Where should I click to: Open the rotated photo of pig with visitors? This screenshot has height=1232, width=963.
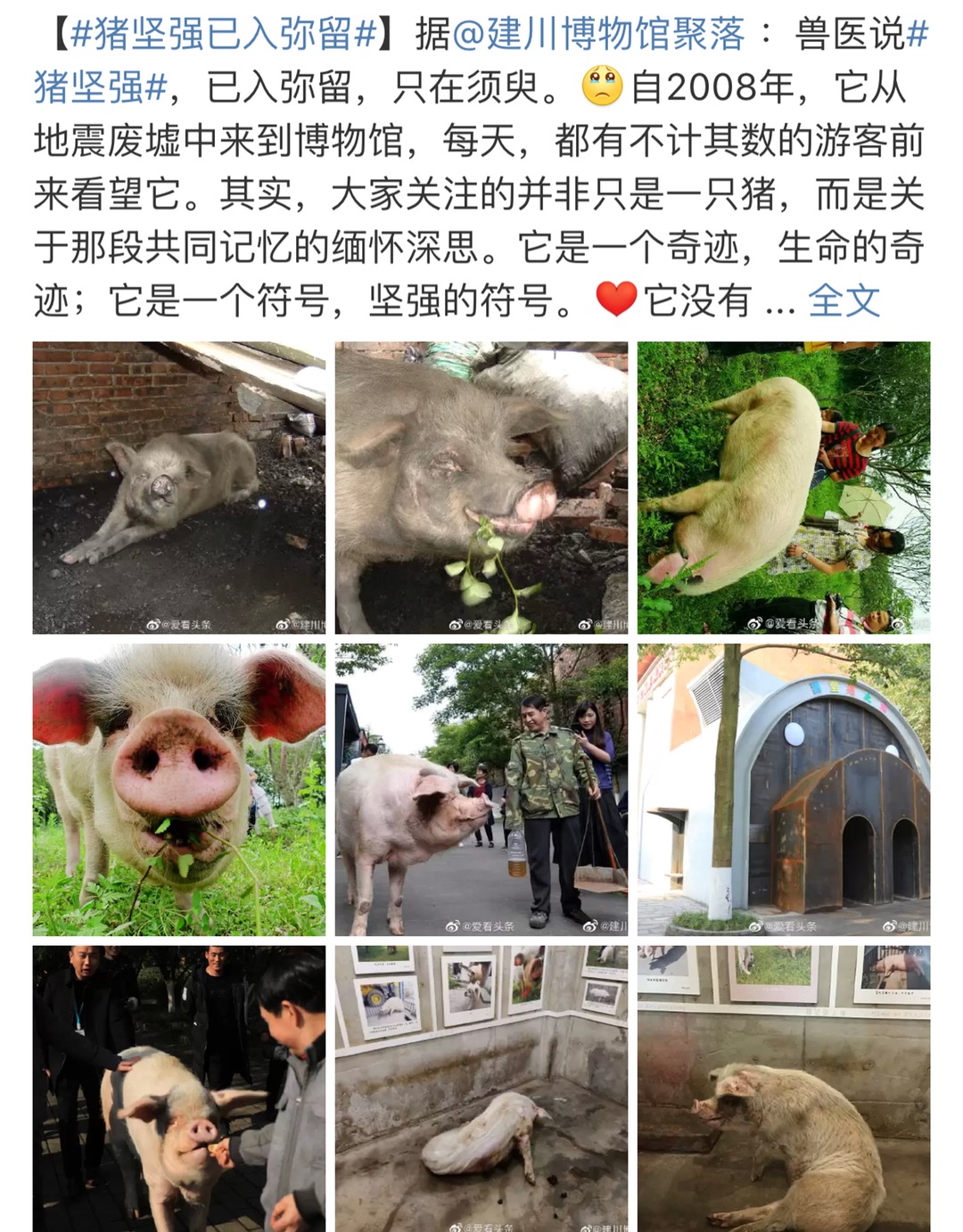783,488
